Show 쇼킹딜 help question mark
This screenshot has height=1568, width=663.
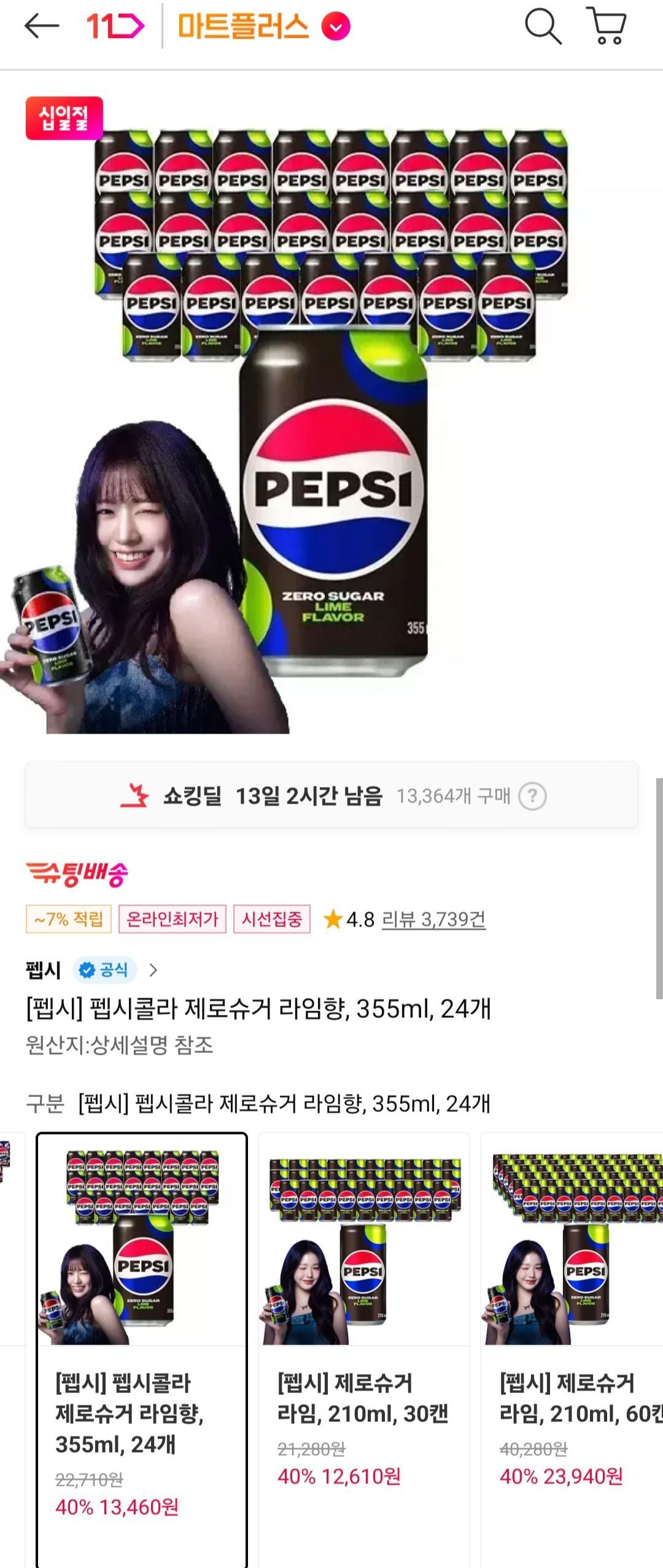click(532, 796)
